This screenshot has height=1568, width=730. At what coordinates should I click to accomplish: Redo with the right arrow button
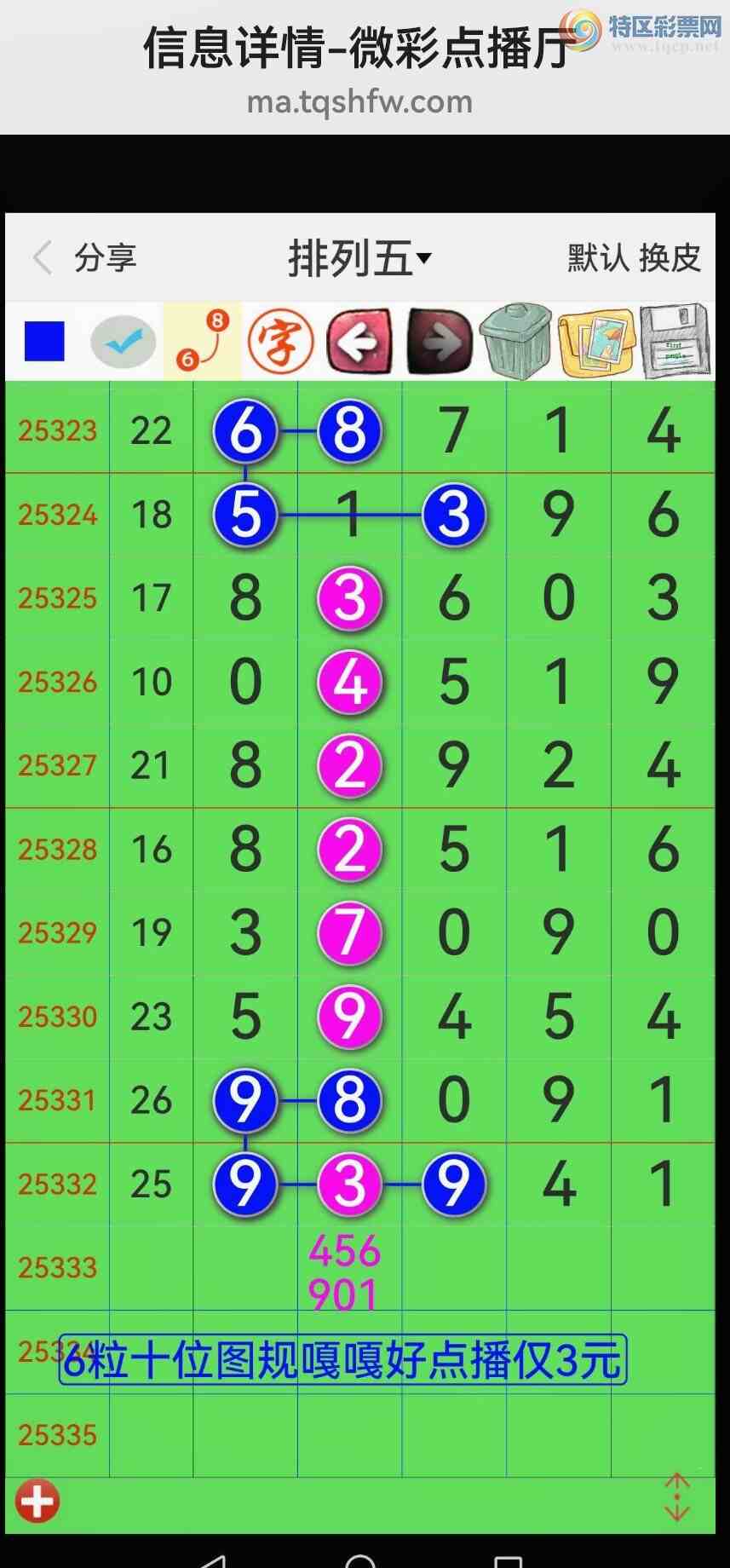439,342
